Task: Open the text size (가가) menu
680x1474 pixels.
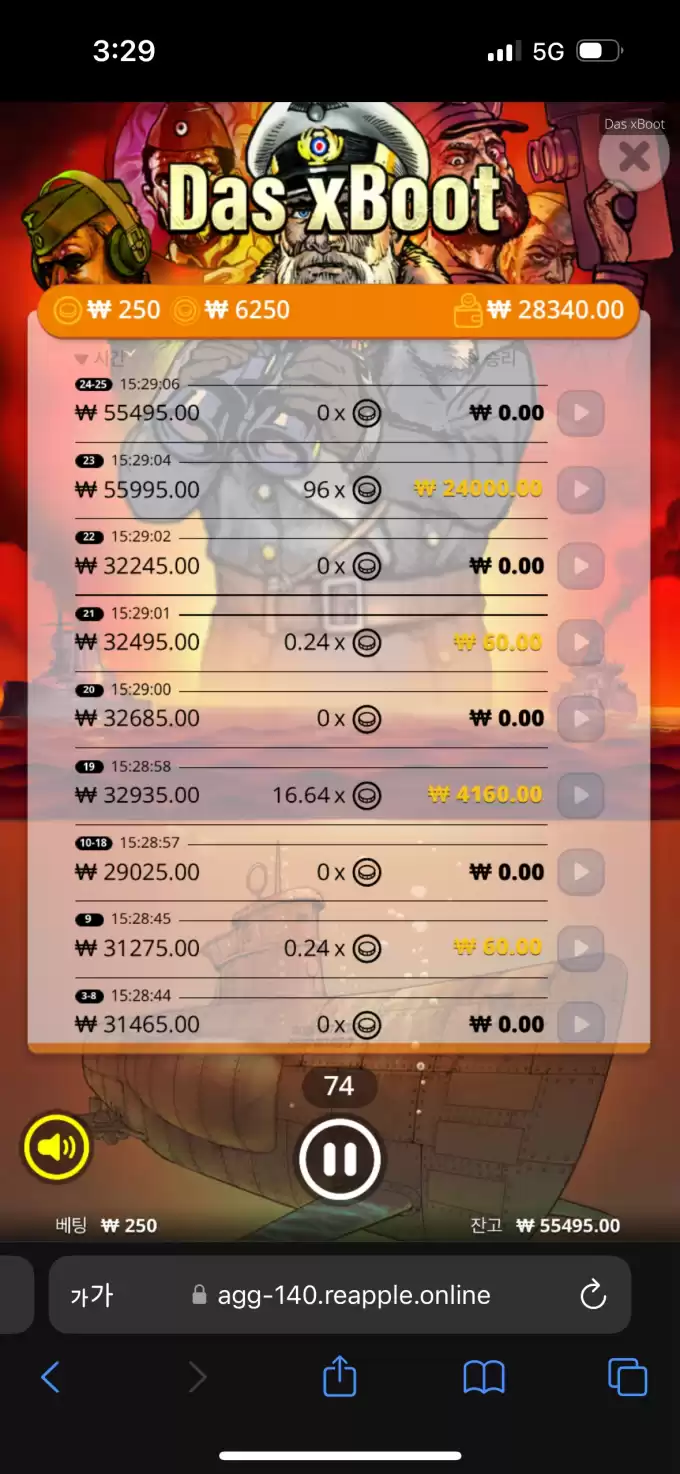Action: pos(92,1296)
